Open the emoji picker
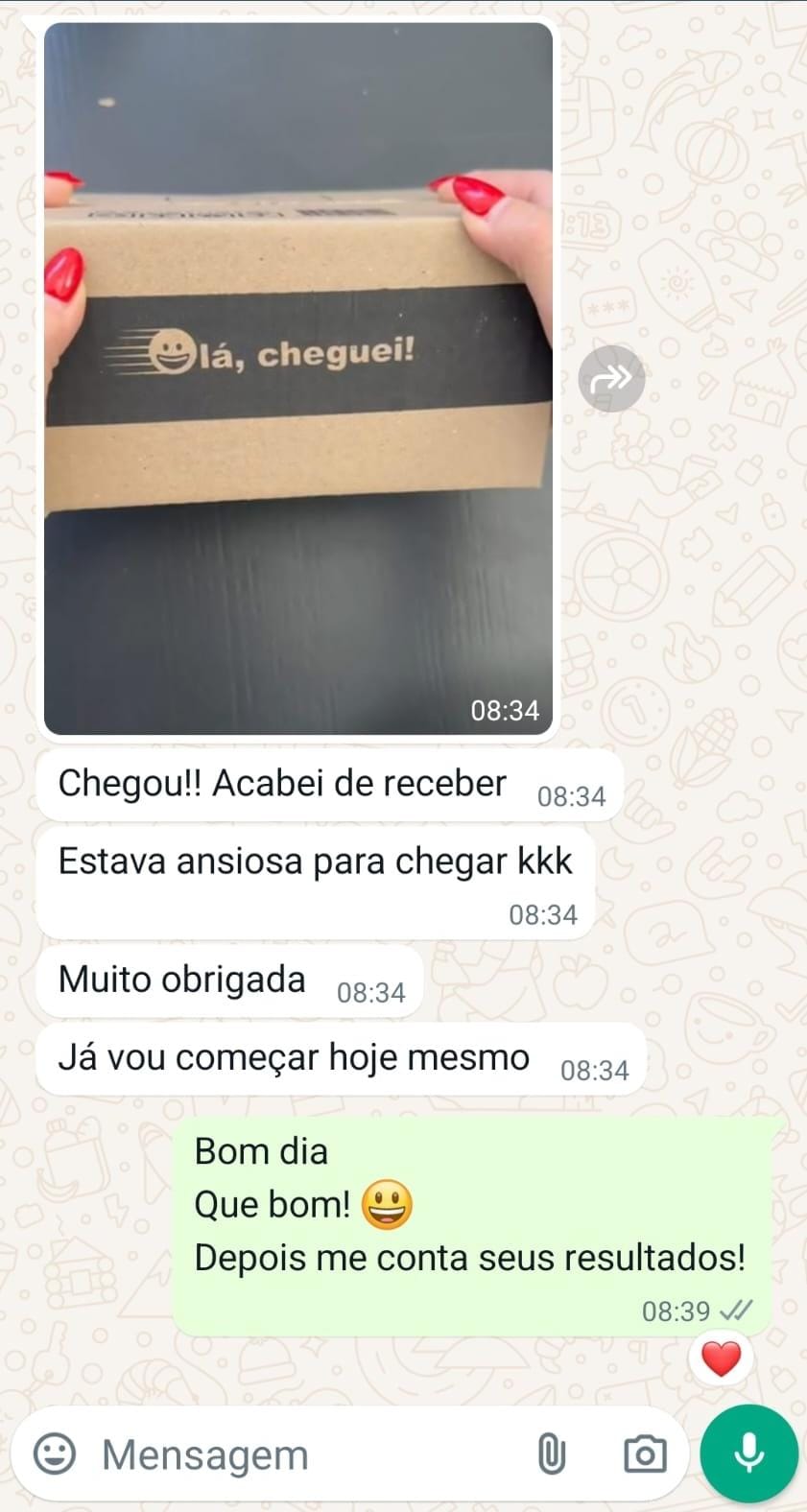Viewport: 807px width, 1512px height. pos(55,1453)
